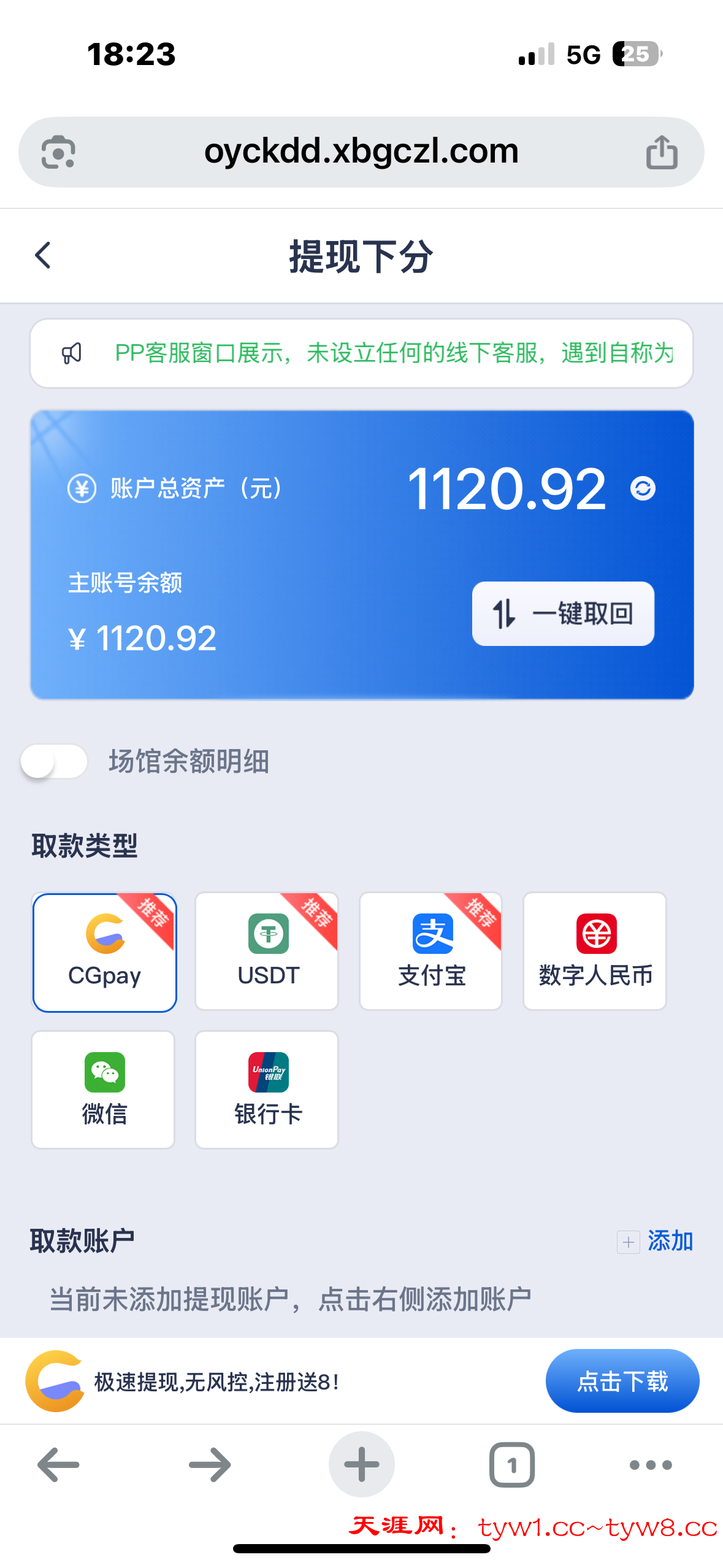The height and width of the screenshot is (1568, 723).
Task: Navigate forward in the browser
Action: coord(210,1464)
